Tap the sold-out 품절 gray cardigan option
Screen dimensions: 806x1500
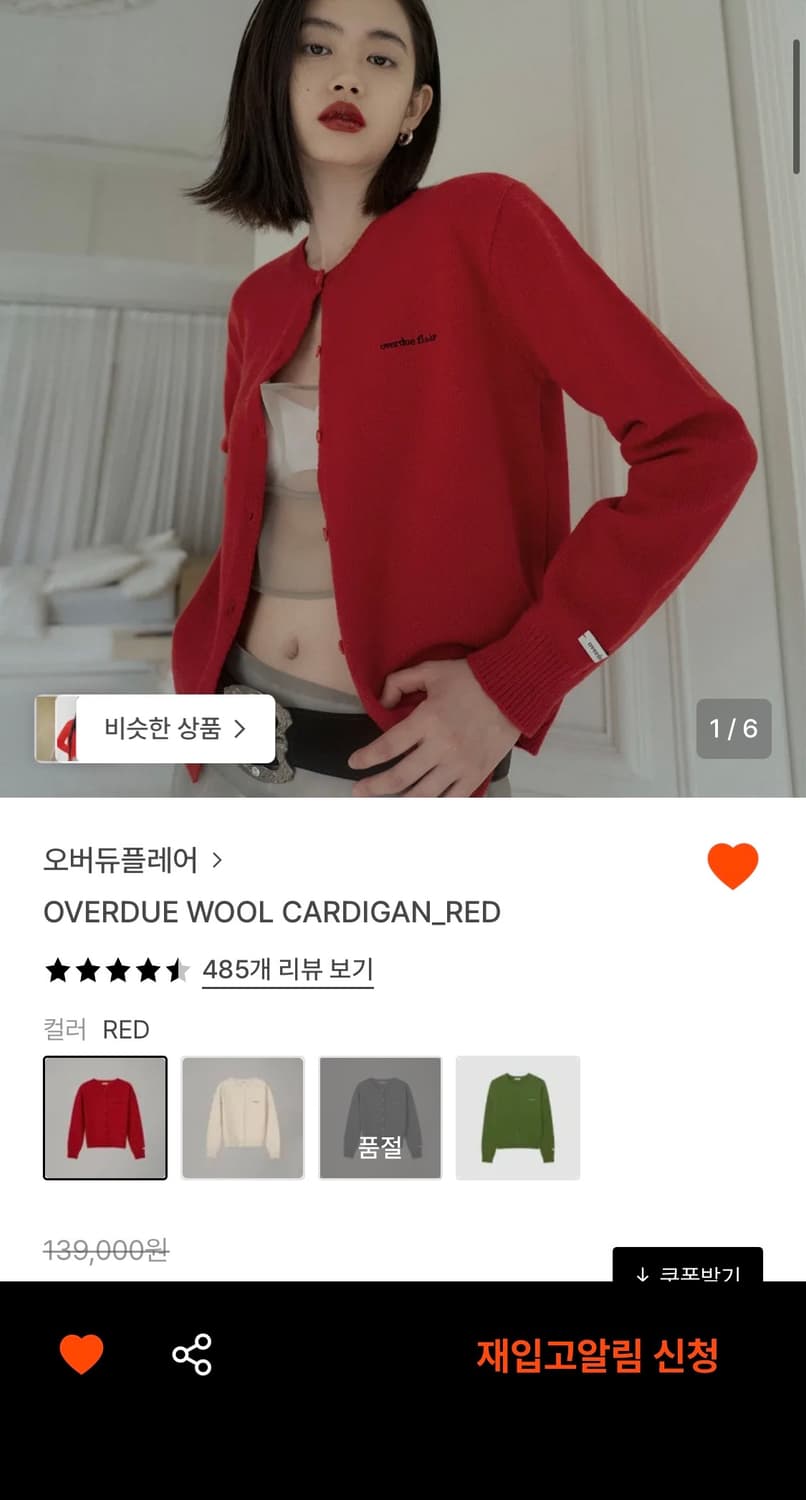[380, 1117]
